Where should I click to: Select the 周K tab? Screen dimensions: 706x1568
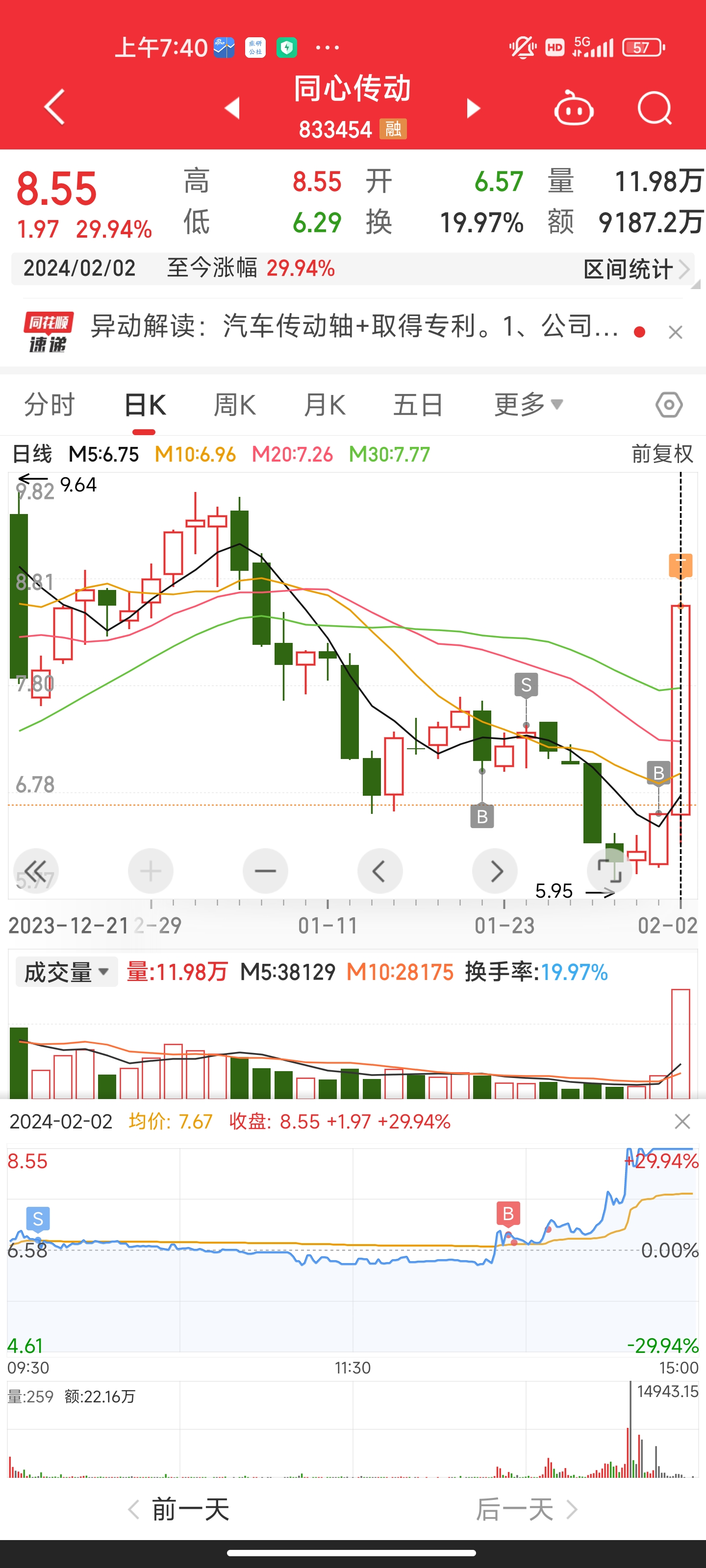[x=234, y=405]
